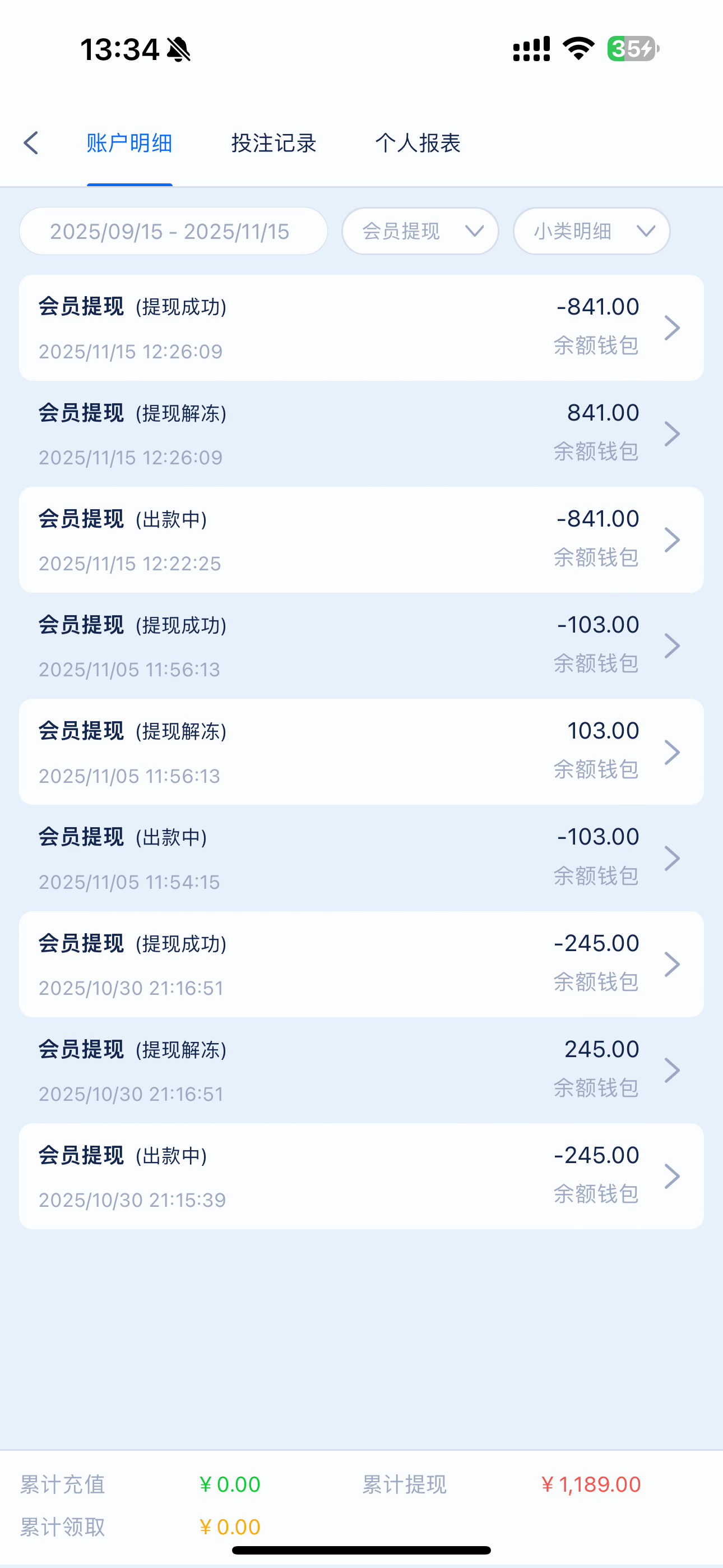The height and width of the screenshot is (1568, 723).
Task: Open 提现成功 record from 2025/11/05 11:56:13
Action: (361, 646)
